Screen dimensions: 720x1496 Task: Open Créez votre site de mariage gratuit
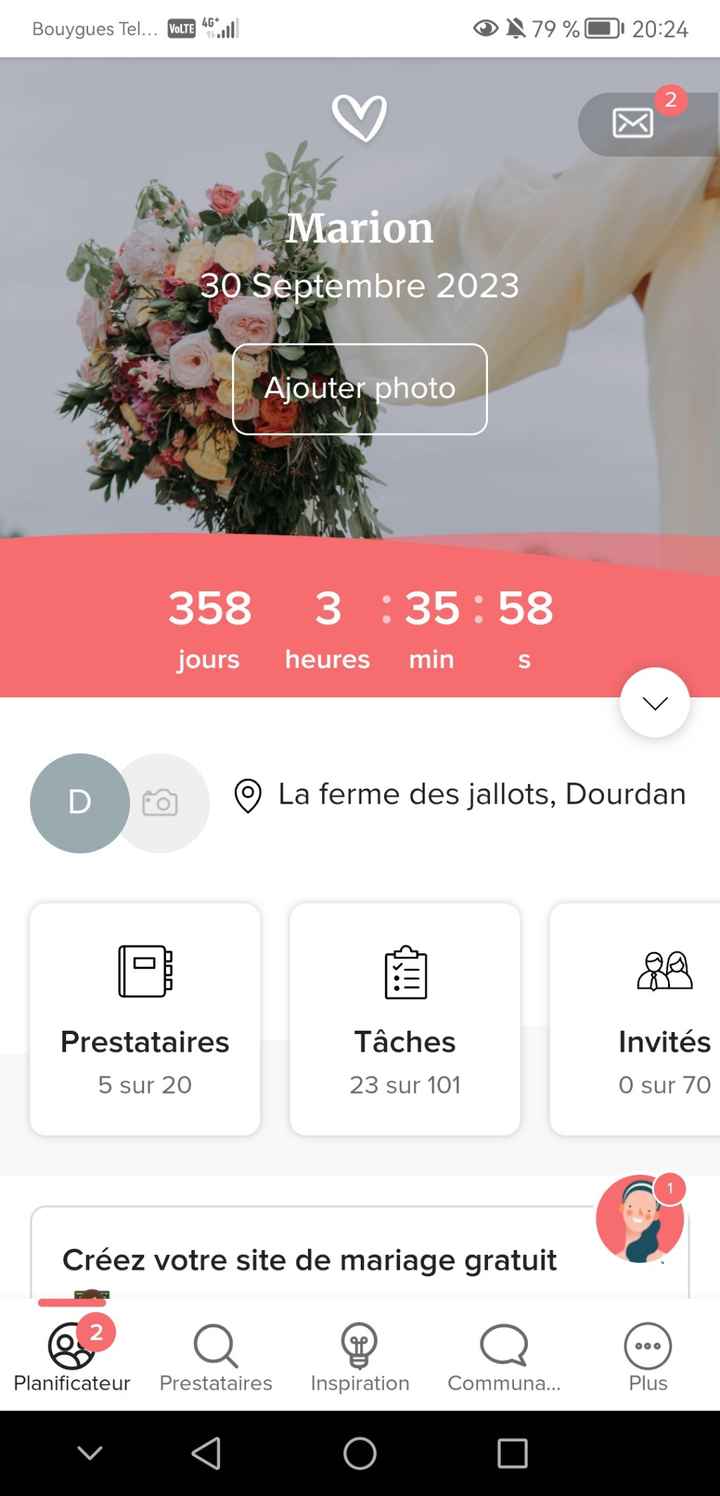tap(310, 1259)
